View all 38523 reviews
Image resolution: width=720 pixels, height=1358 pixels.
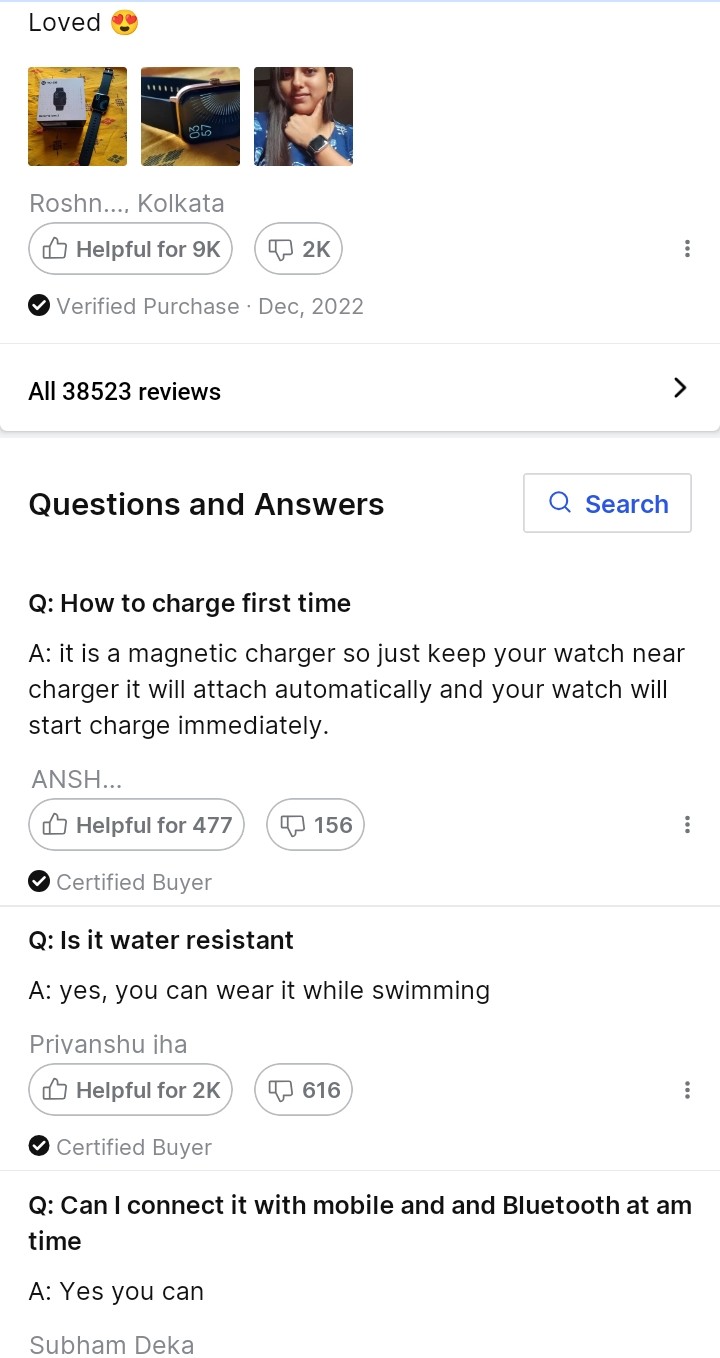tap(360, 390)
